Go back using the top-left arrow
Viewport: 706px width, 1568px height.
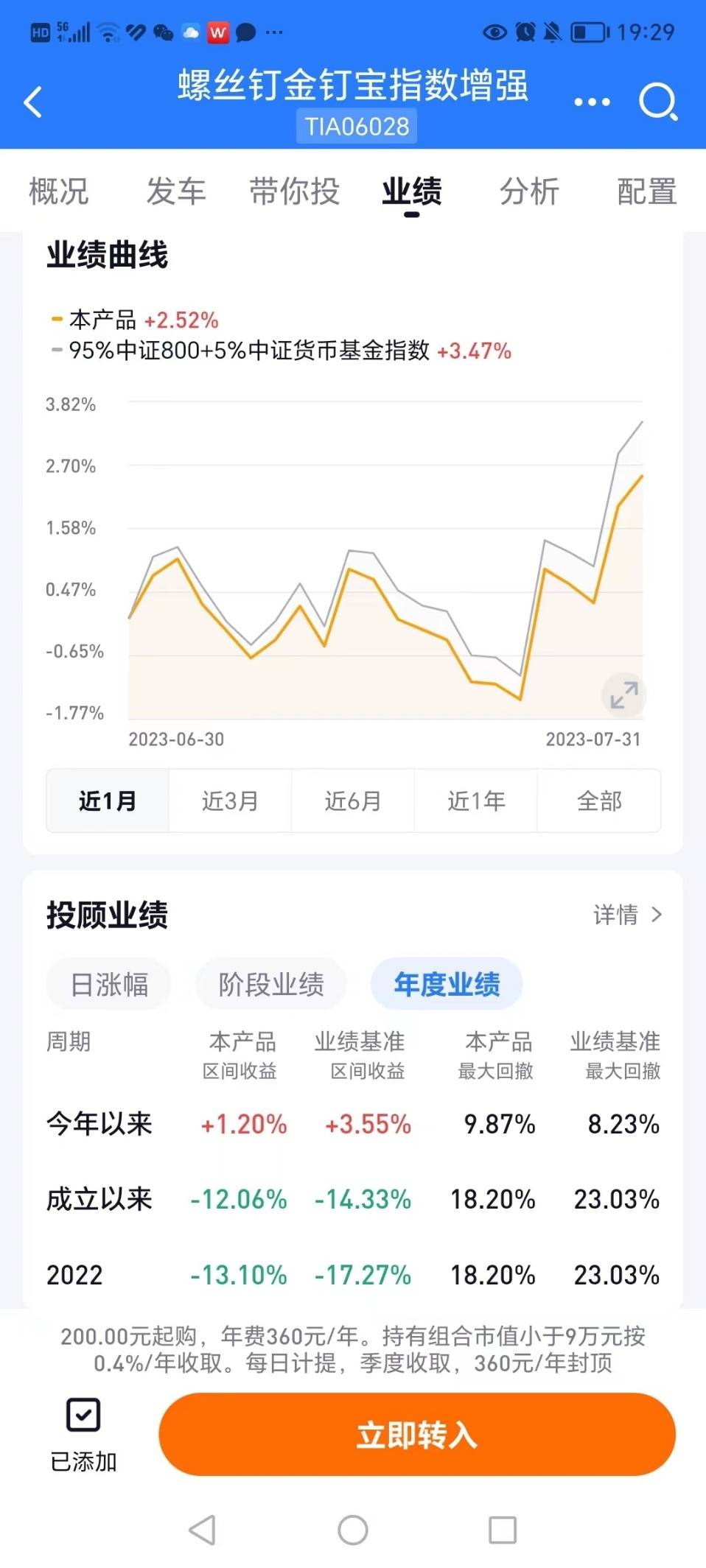(x=33, y=102)
